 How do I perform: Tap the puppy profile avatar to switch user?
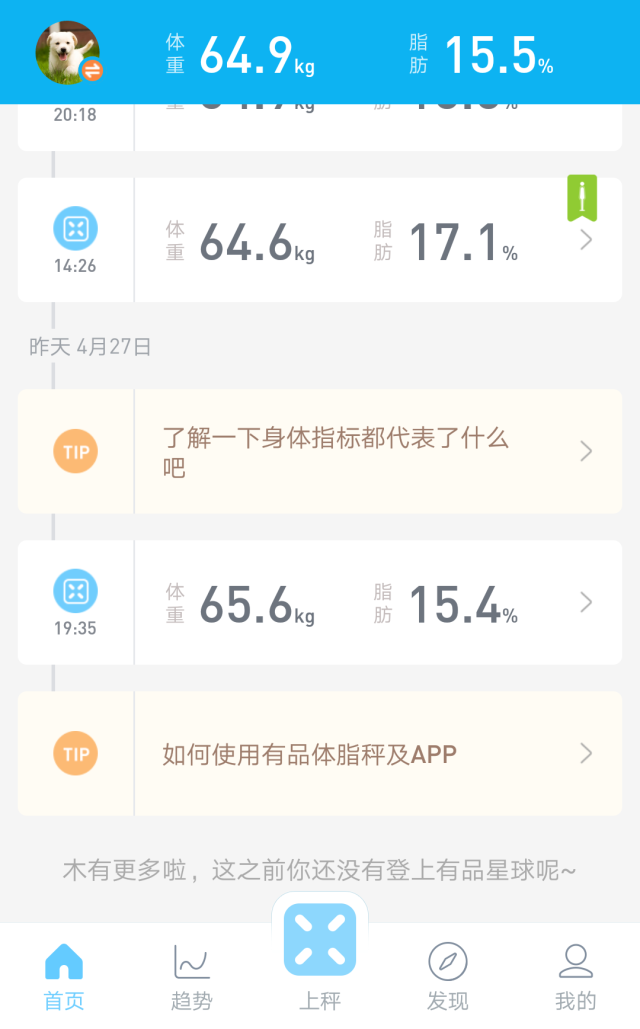coord(68,52)
